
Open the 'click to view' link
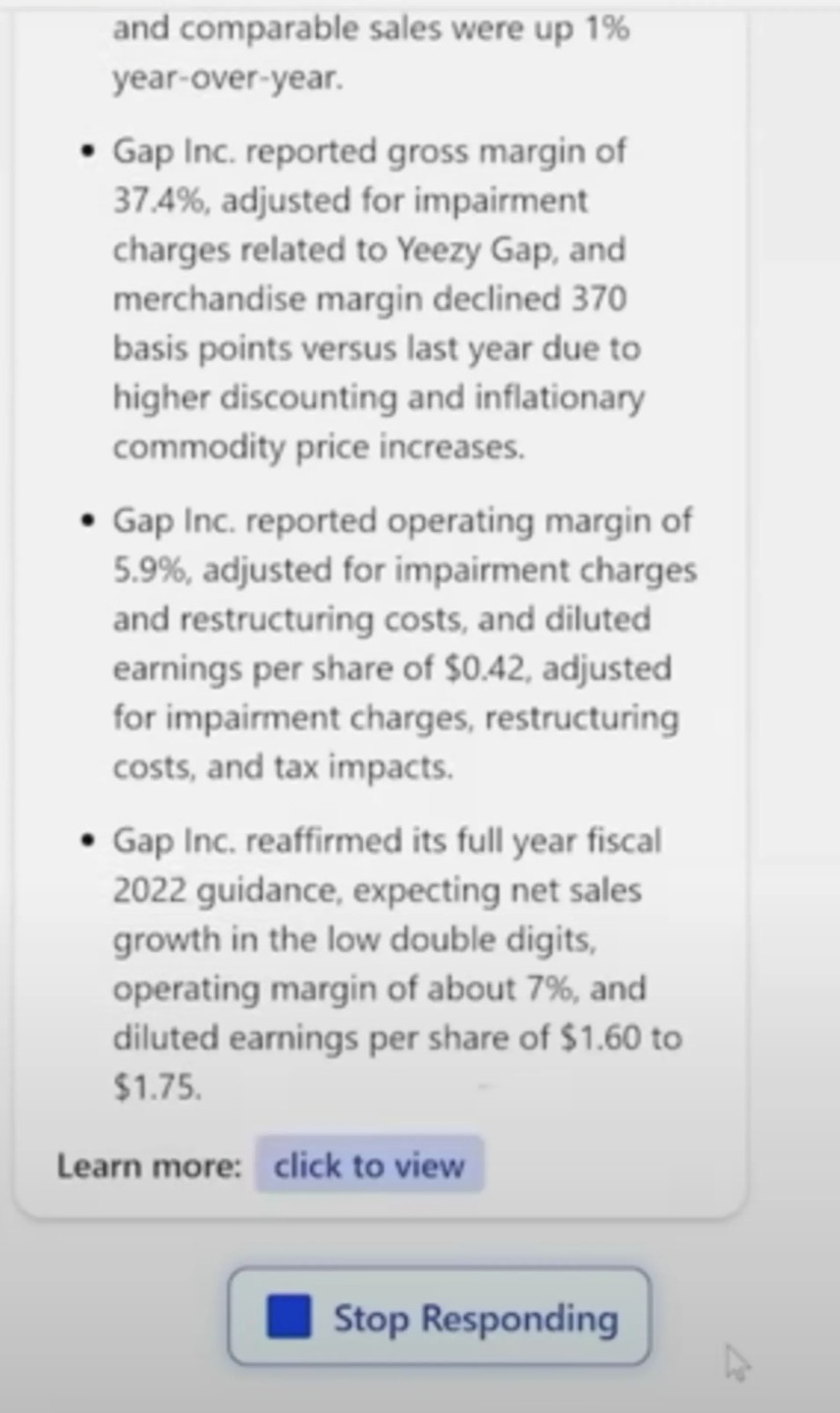pos(369,1165)
